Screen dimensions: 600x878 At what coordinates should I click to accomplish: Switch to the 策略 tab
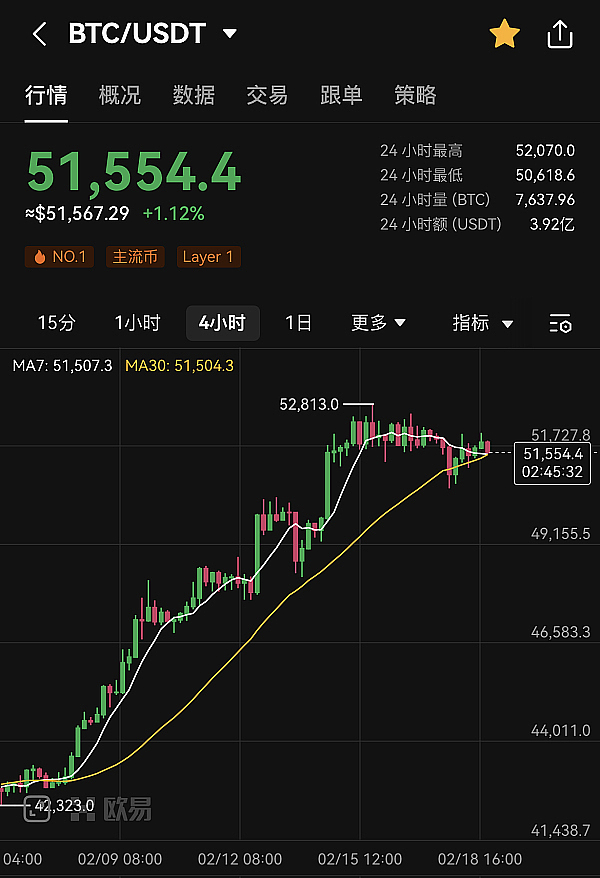pos(415,96)
